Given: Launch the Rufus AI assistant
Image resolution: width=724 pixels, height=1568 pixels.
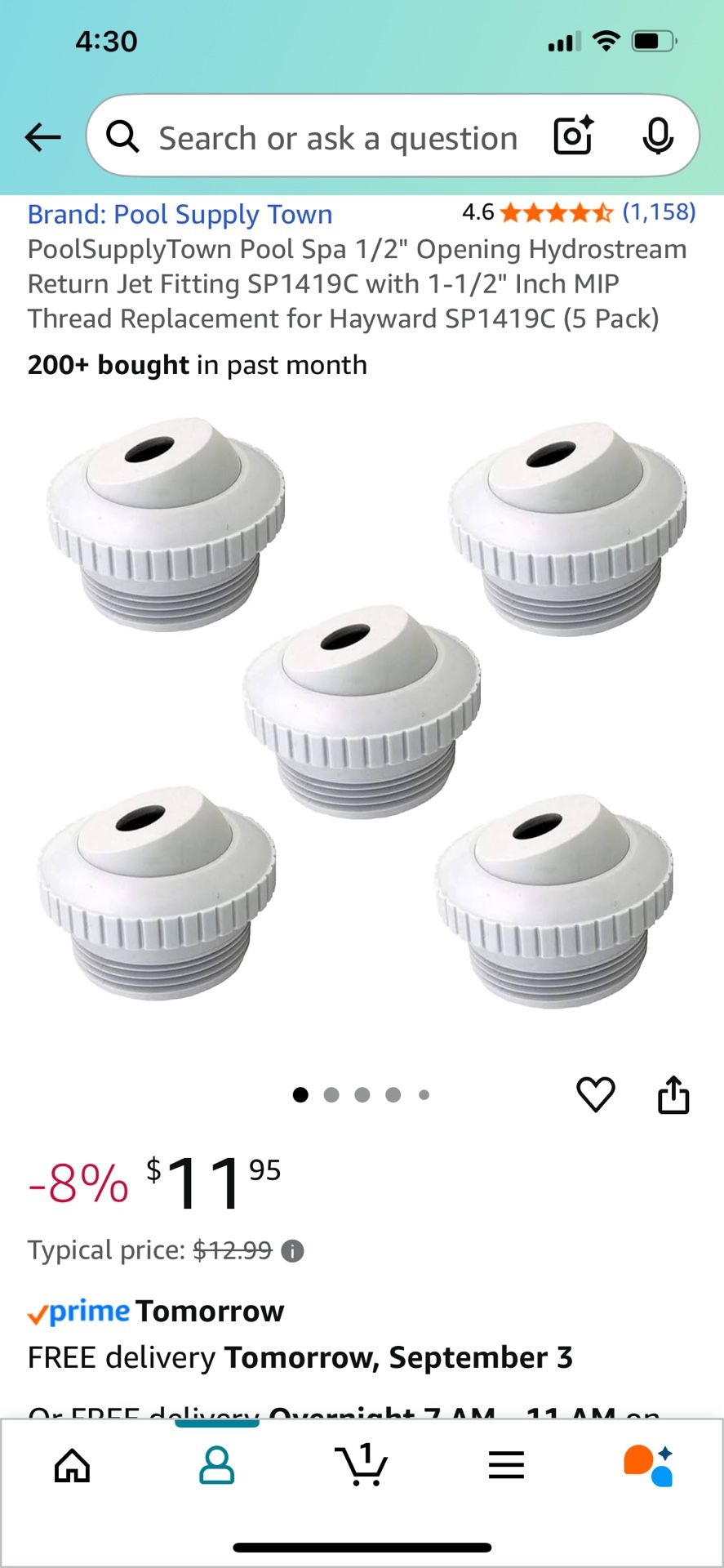Looking at the screenshot, I should tap(650, 1465).
